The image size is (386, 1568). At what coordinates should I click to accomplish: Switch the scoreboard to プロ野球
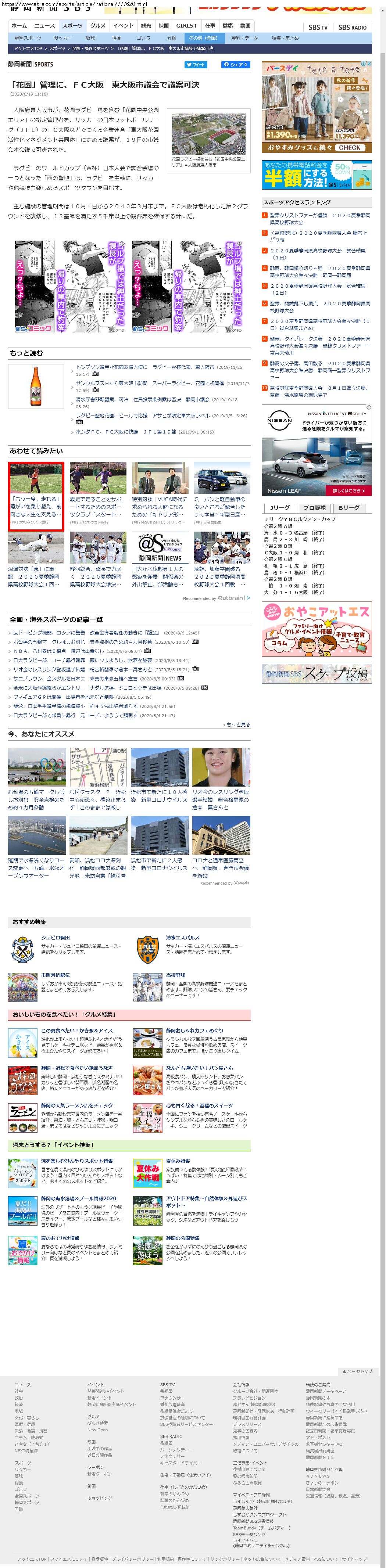[x=314, y=508]
